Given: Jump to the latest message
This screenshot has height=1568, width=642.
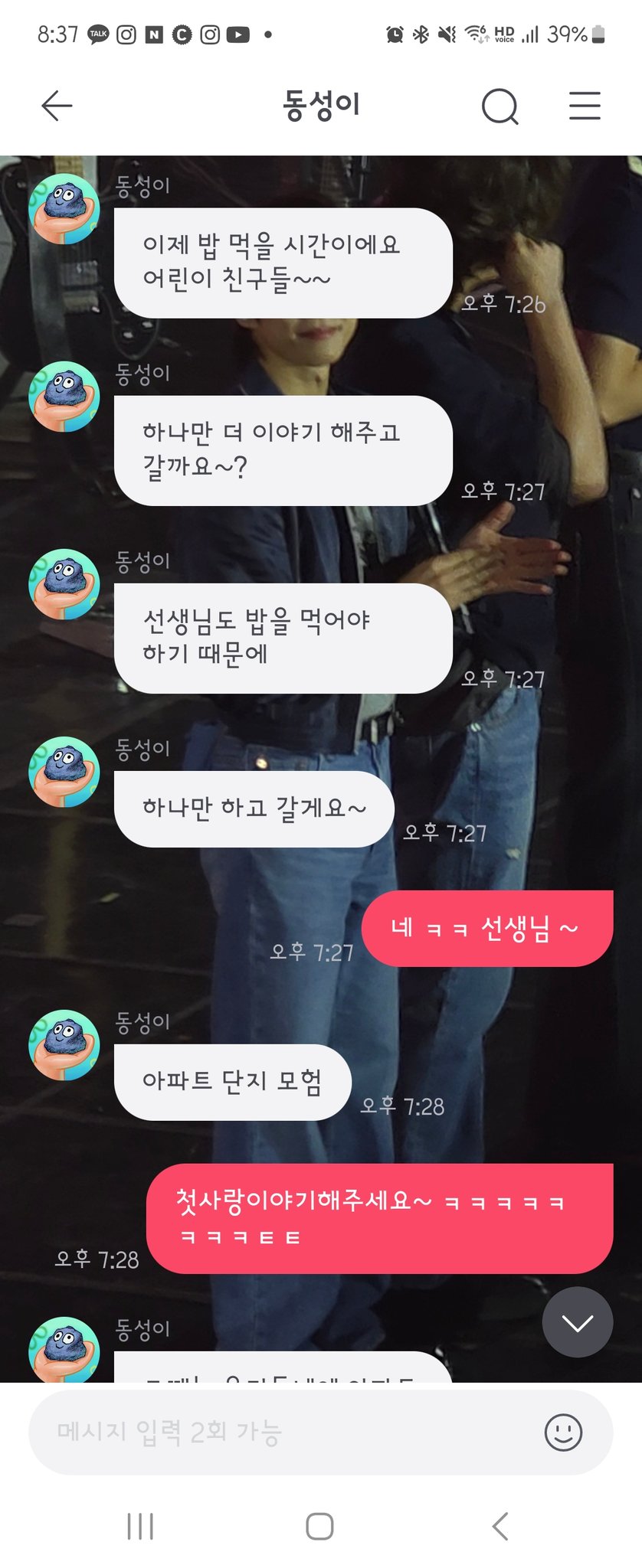Looking at the screenshot, I should point(577,1321).
